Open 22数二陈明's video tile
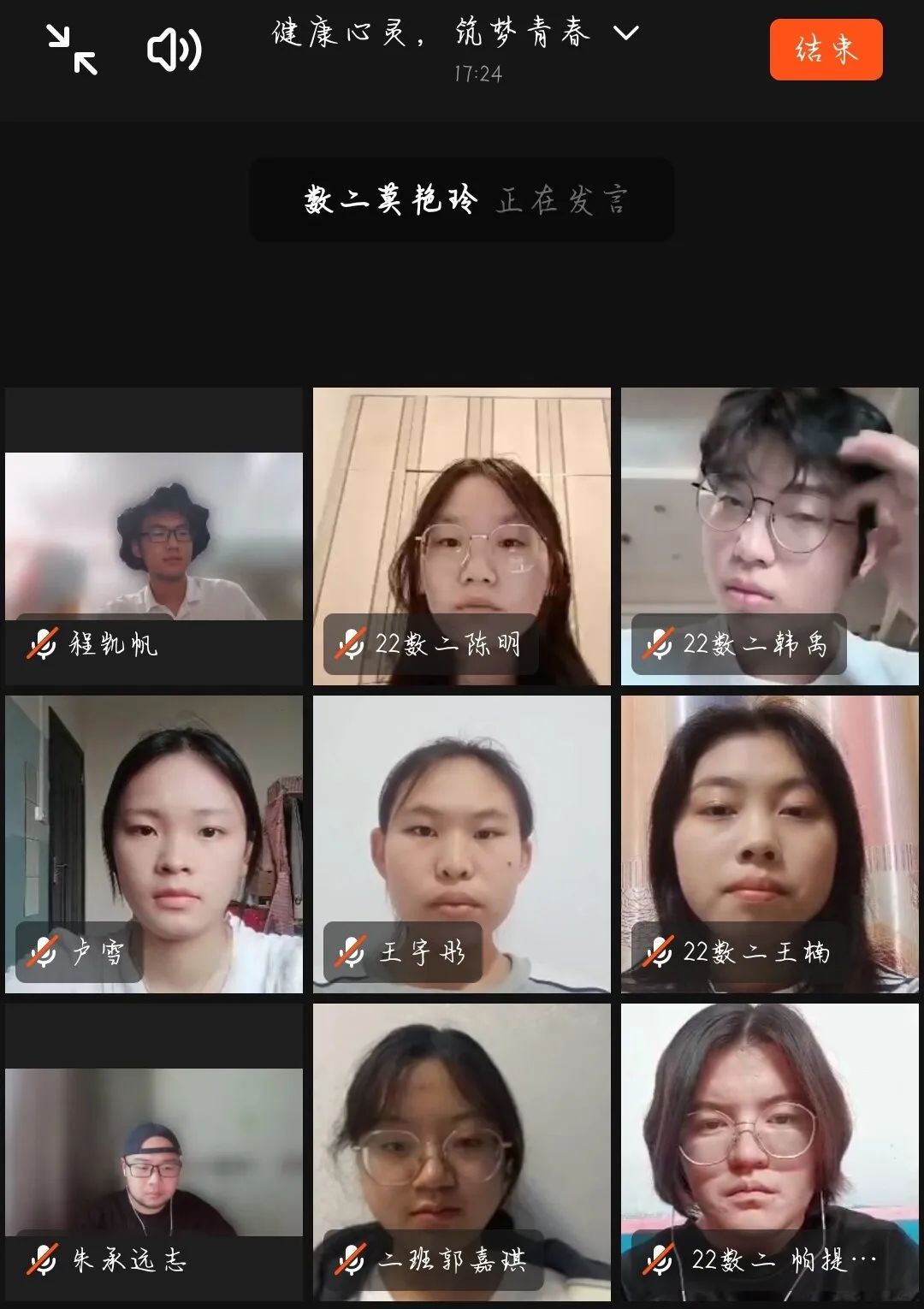Viewport: 924px width, 1309px height. 462,536
